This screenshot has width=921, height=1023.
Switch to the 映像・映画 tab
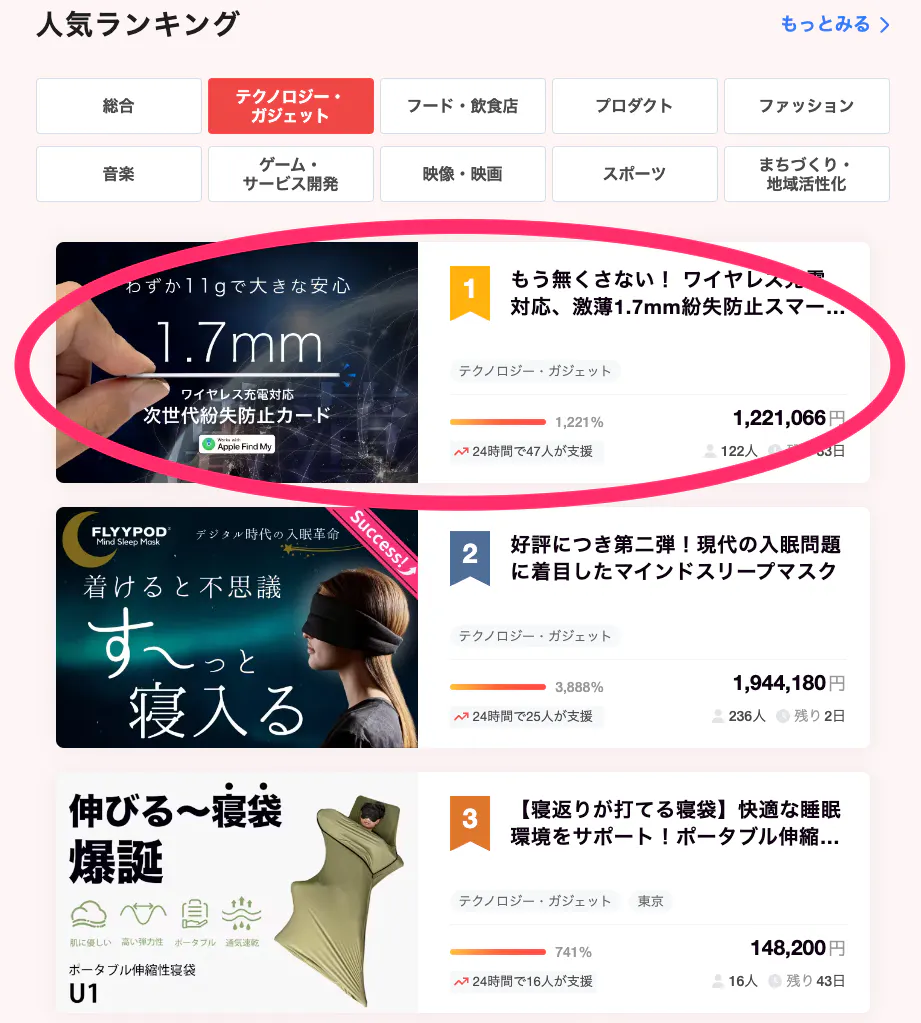coord(462,174)
